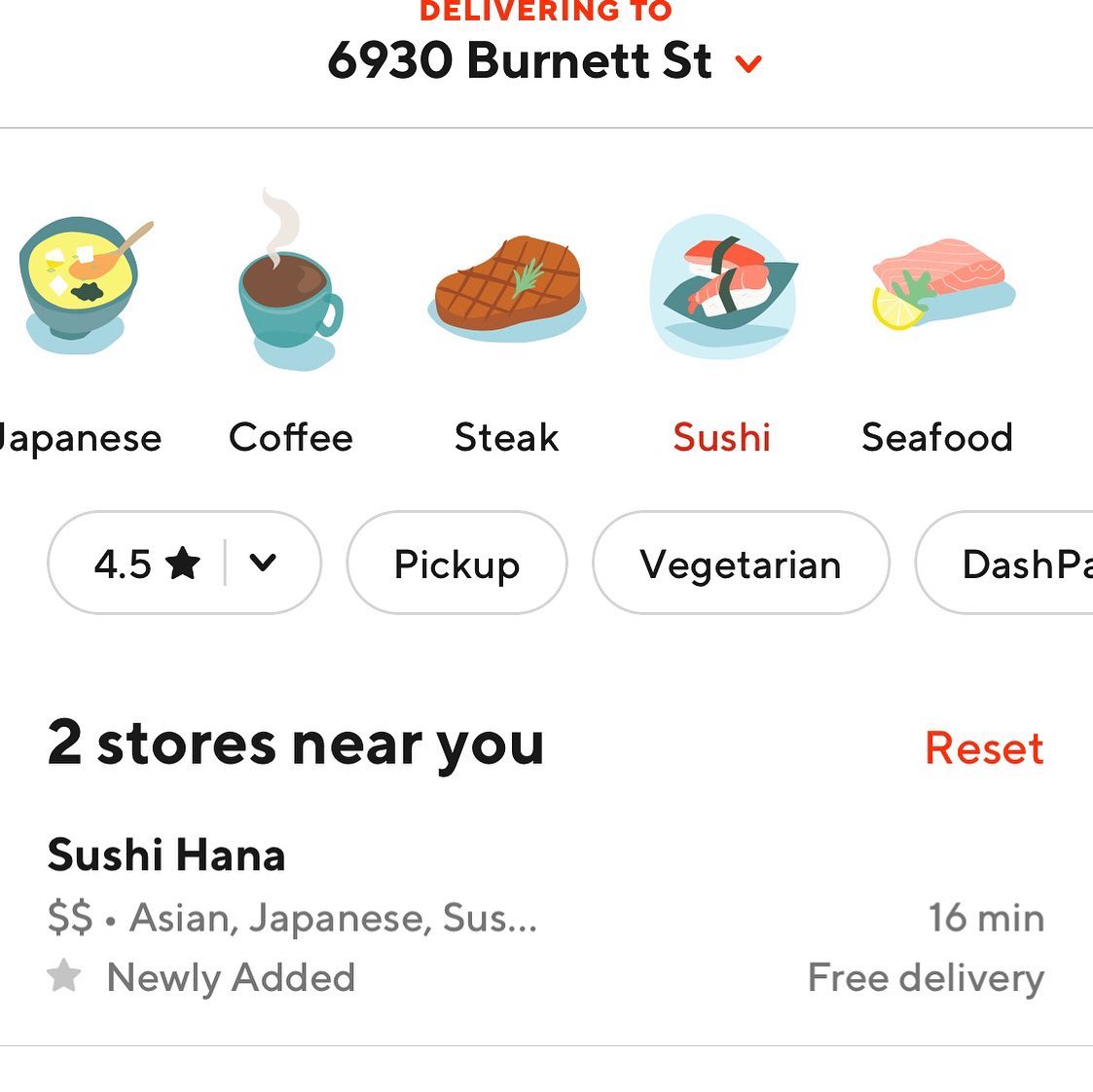Tap the selected Sushi category
Image resolution: width=1093 pixels, height=1092 pixels.
pos(722,321)
